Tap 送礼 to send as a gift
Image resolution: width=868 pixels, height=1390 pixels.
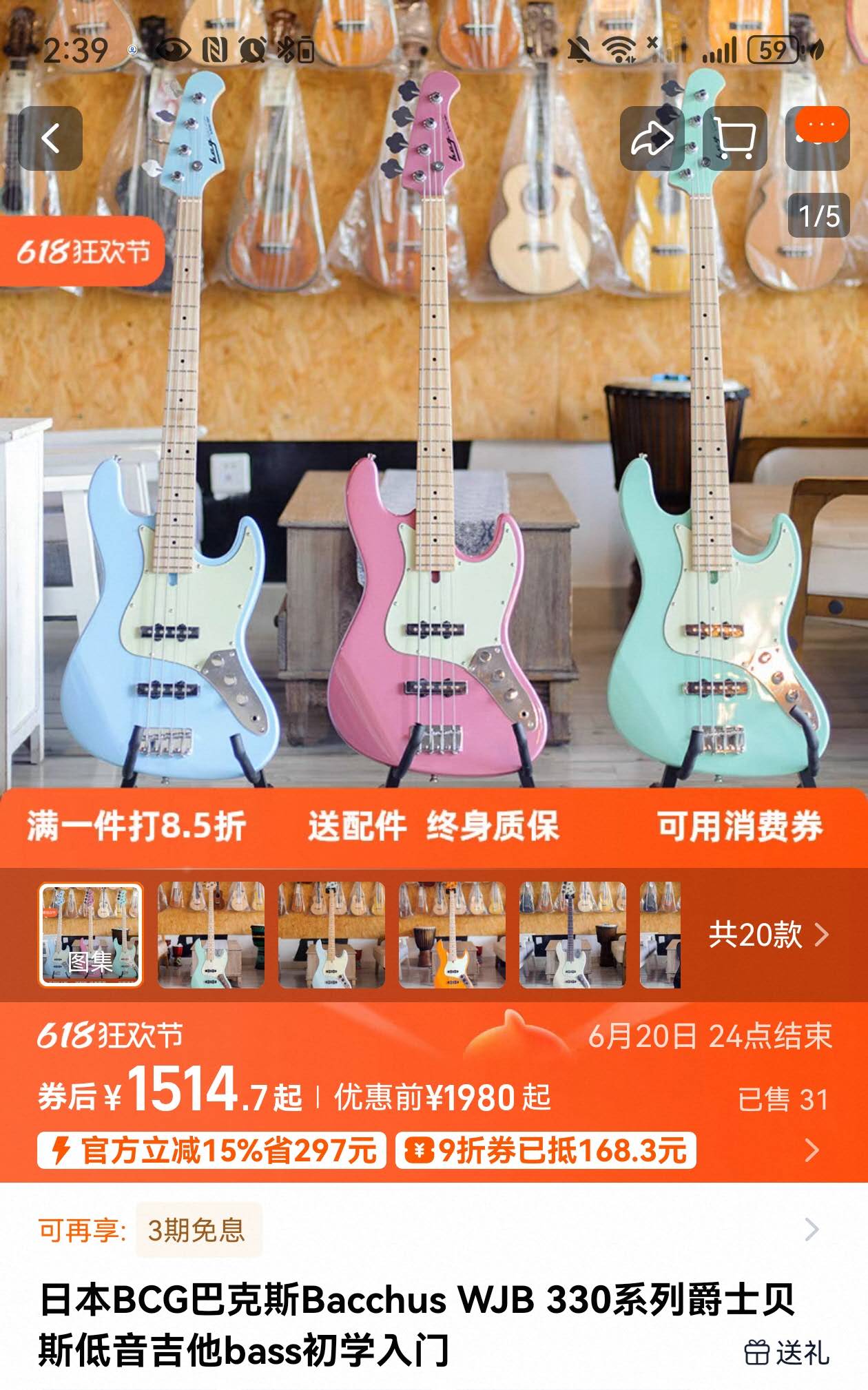[787, 1352]
